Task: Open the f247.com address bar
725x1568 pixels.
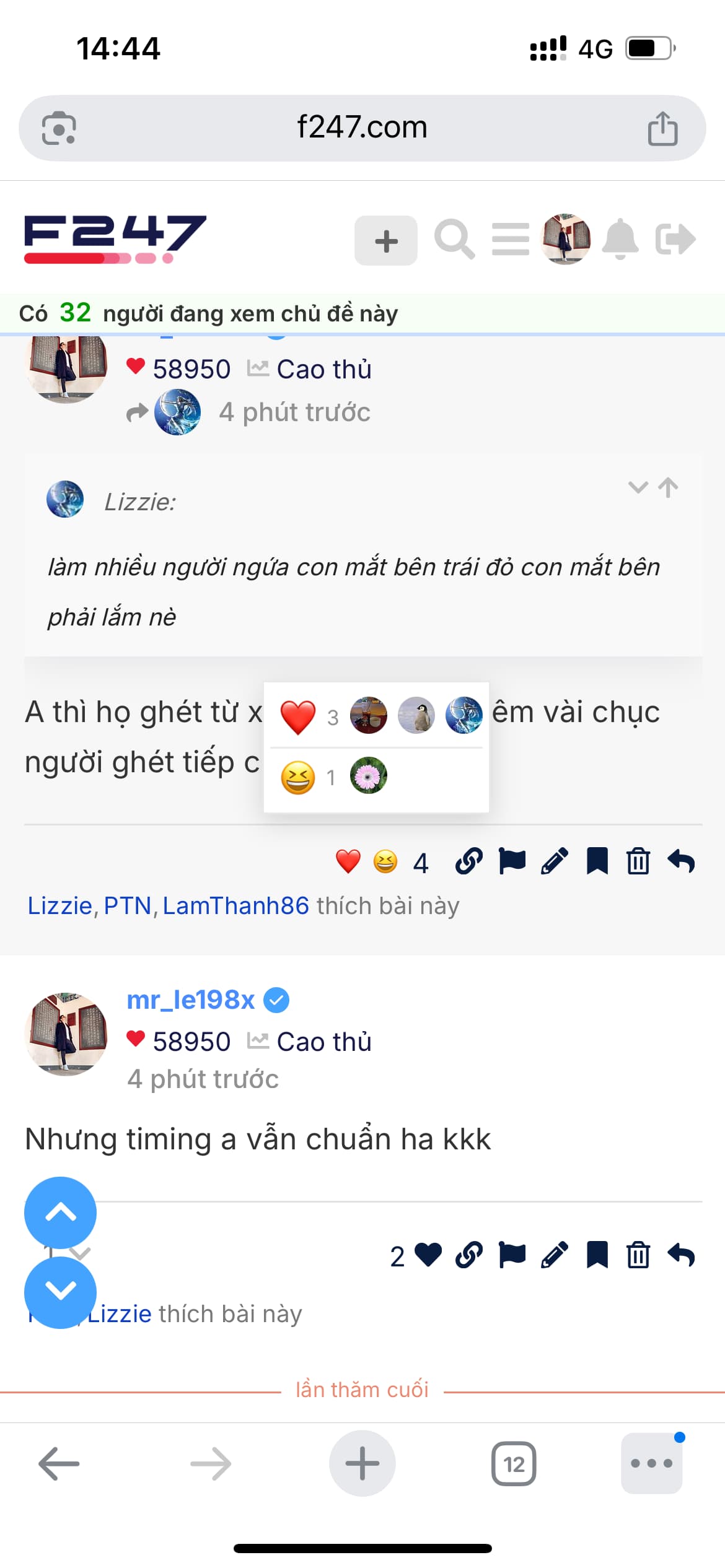Action: [x=362, y=128]
